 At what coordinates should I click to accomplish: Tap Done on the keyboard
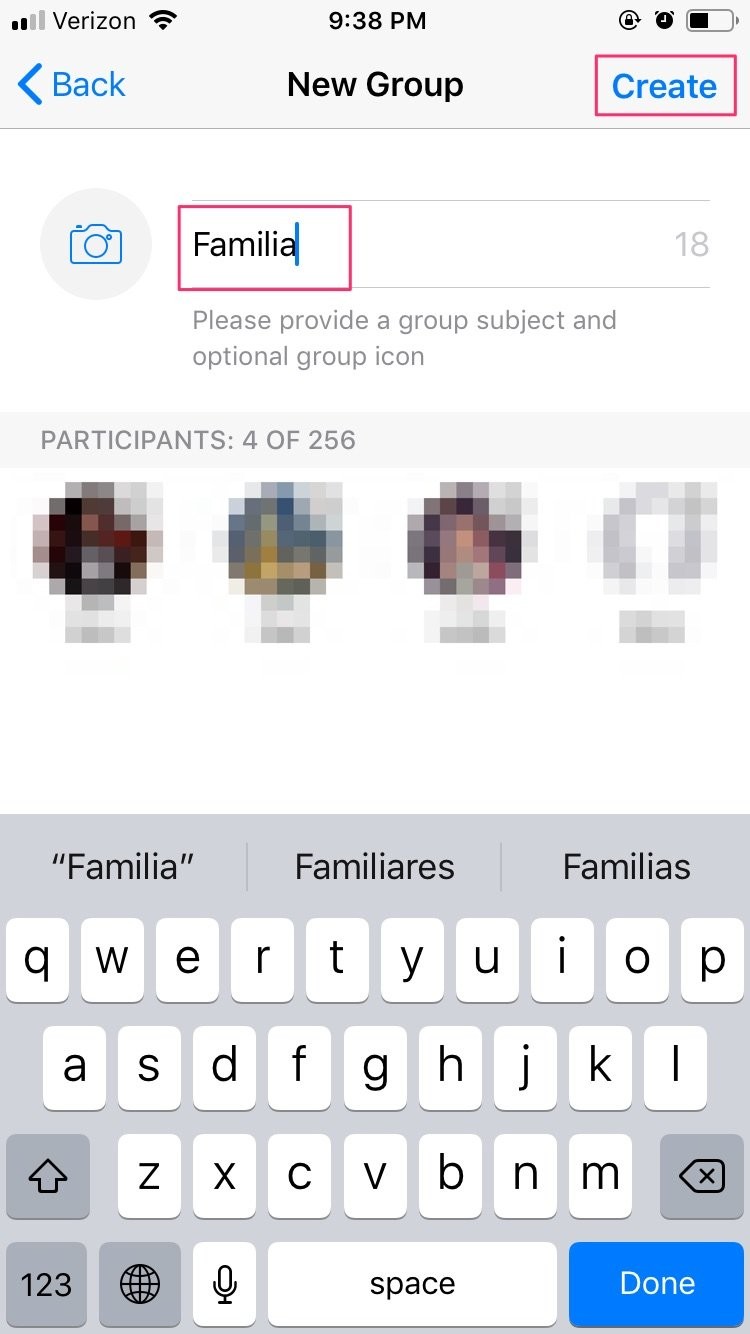coord(657,1284)
